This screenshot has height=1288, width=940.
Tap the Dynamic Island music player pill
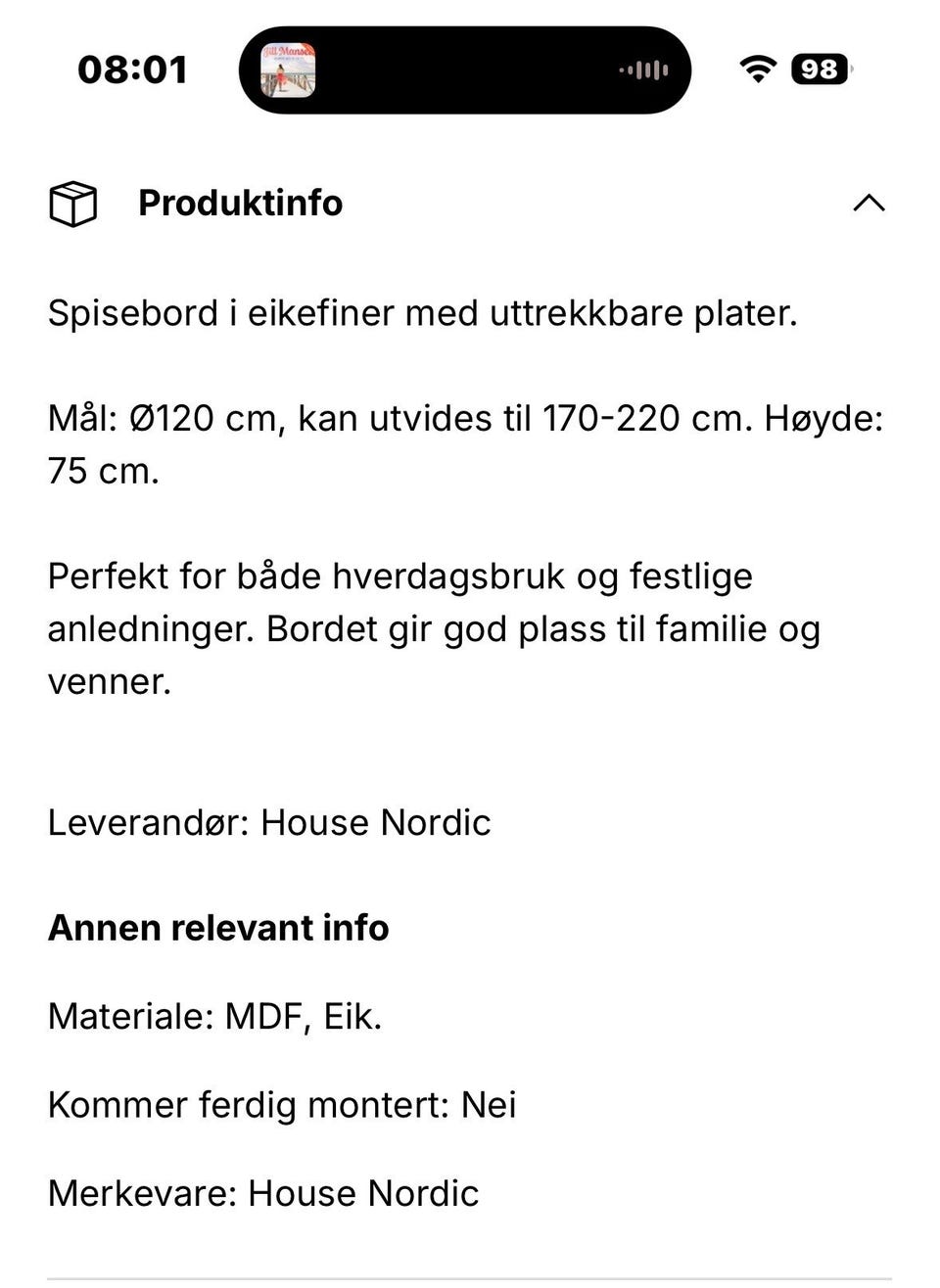[x=462, y=69]
